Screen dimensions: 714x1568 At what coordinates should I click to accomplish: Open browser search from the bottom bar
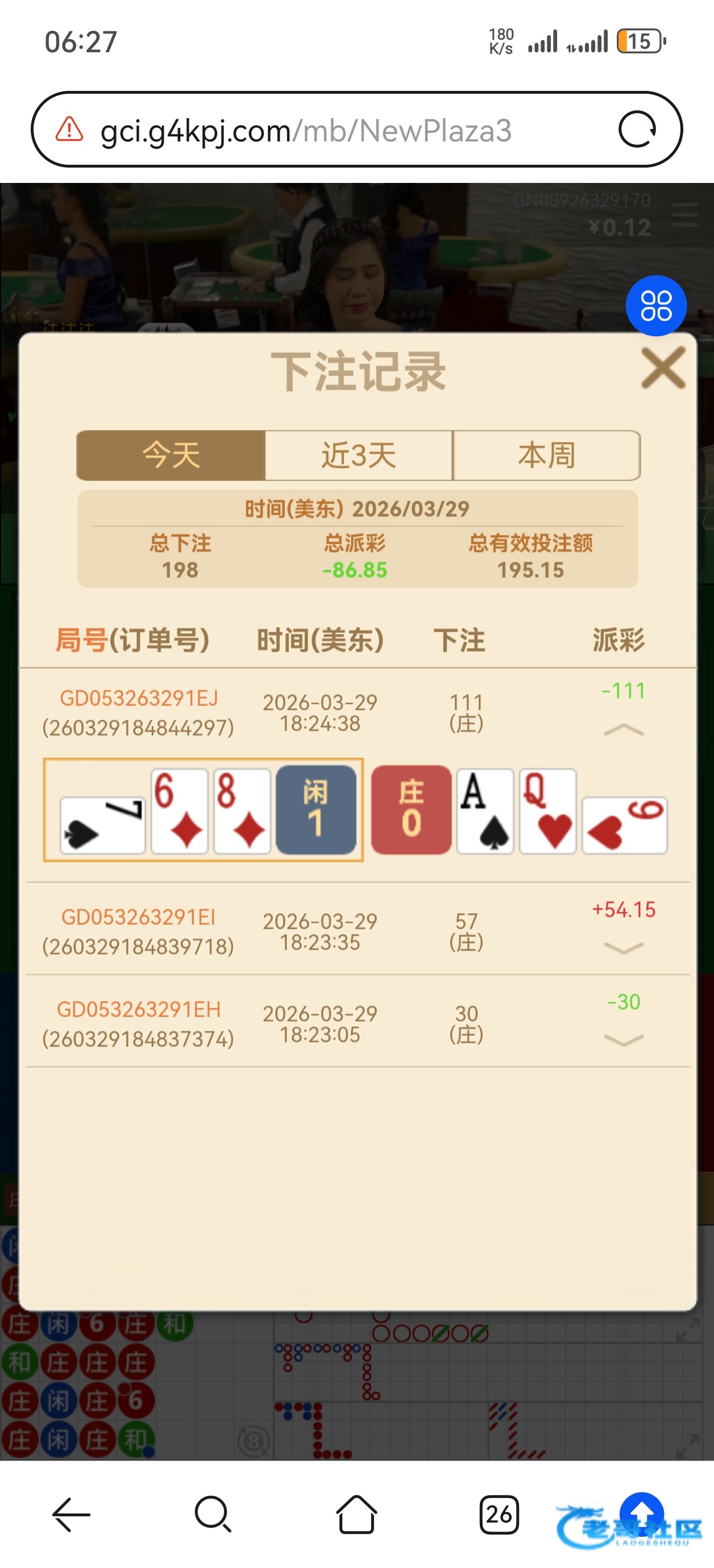[213, 1514]
